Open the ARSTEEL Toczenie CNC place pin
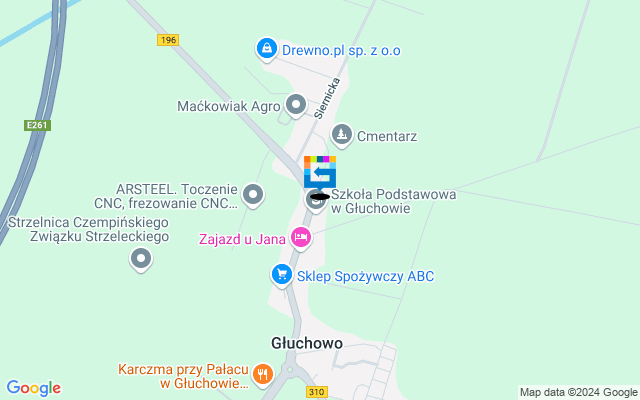640x400 pixels. pyautogui.click(x=254, y=195)
